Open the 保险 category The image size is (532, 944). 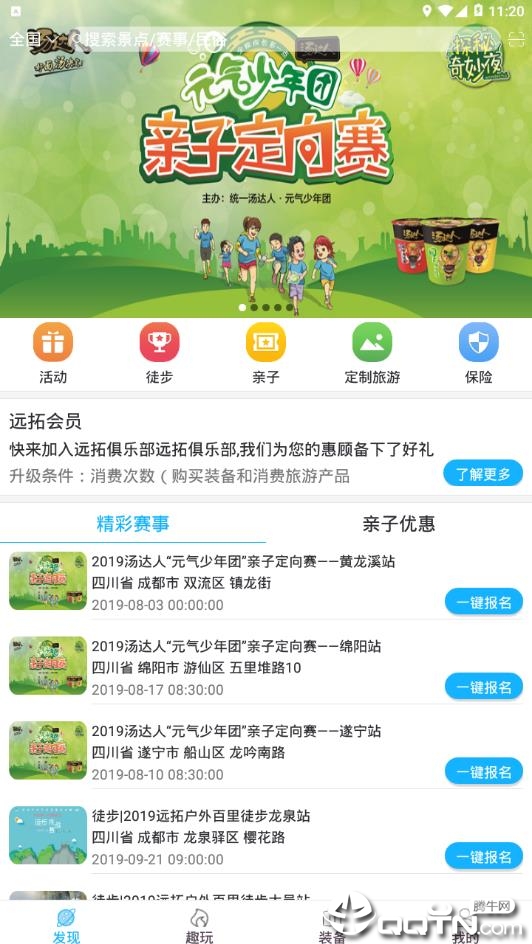(478, 354)
